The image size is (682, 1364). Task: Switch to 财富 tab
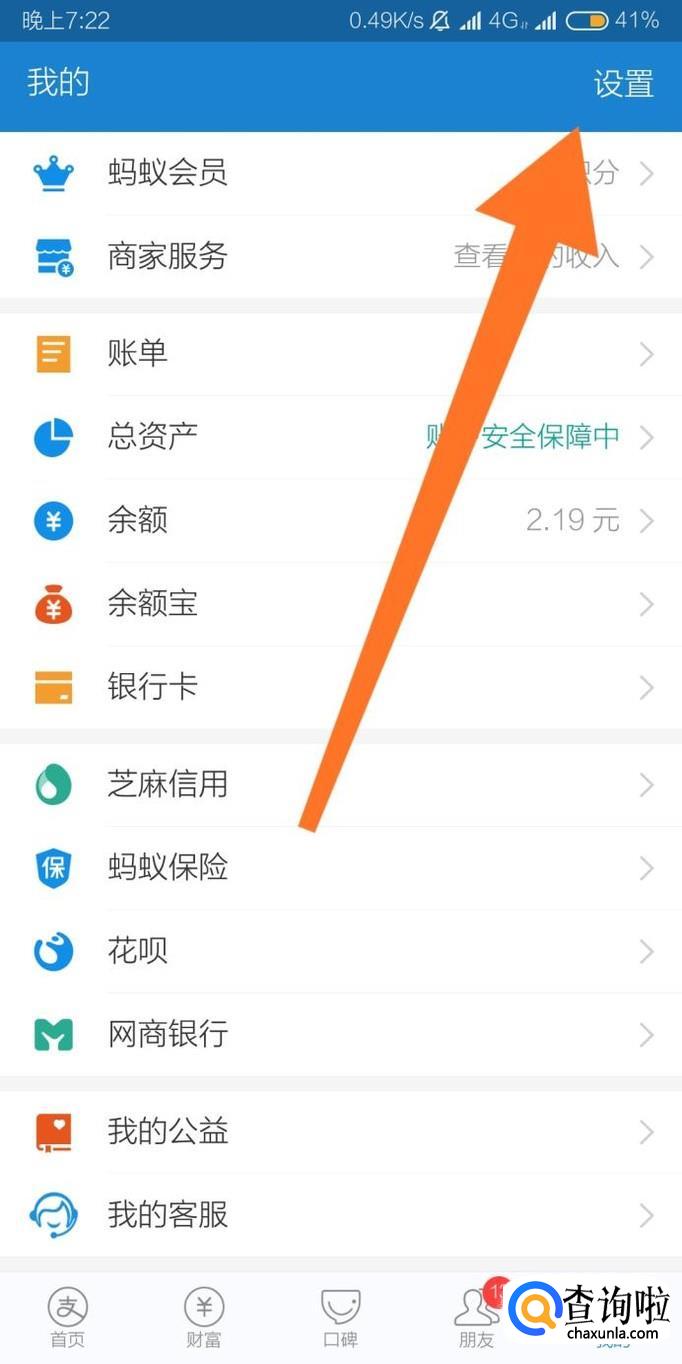pyautogui.click(x=204, y=1318)
